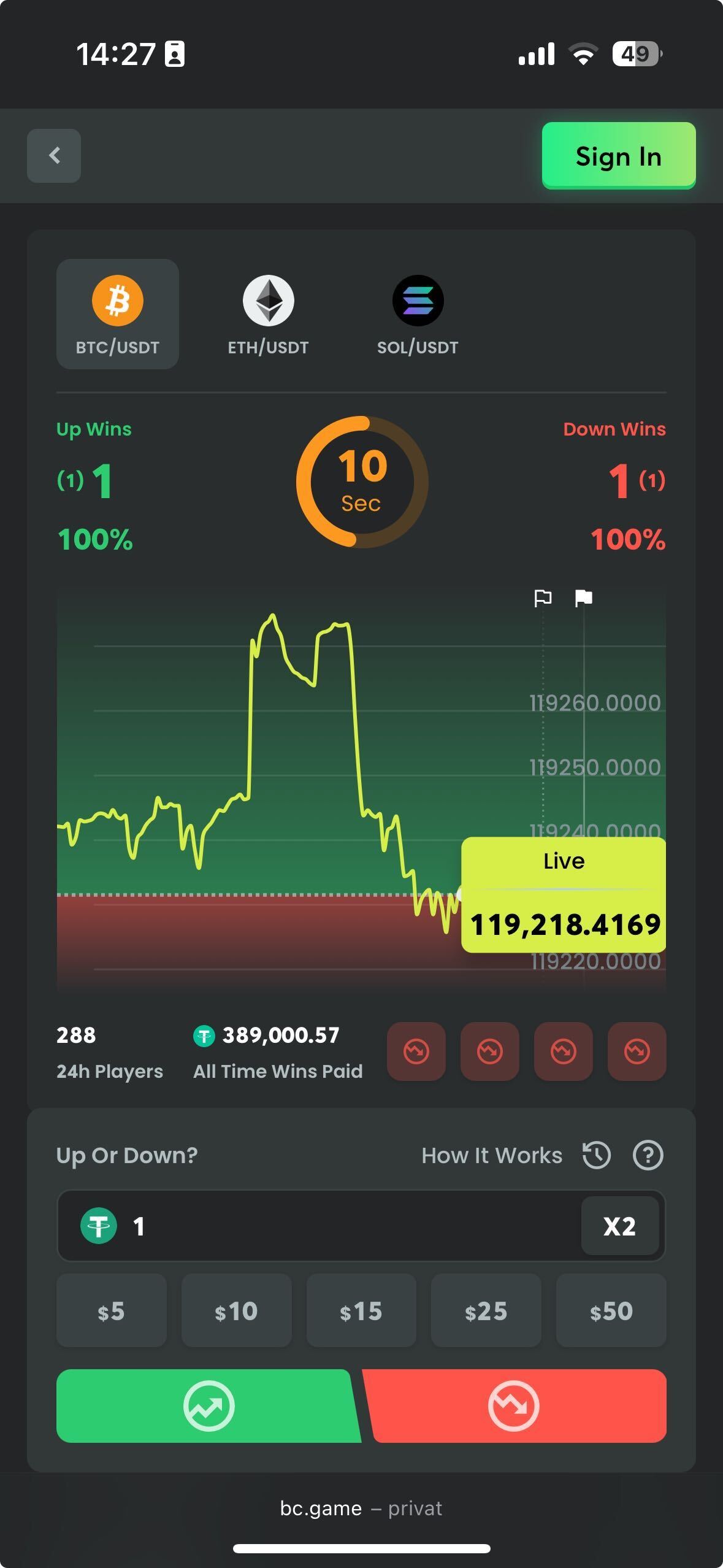Click the Ethereum icon above ETH/USDT
This screenshot has height=1568, width=723.
tap(268, 299)
